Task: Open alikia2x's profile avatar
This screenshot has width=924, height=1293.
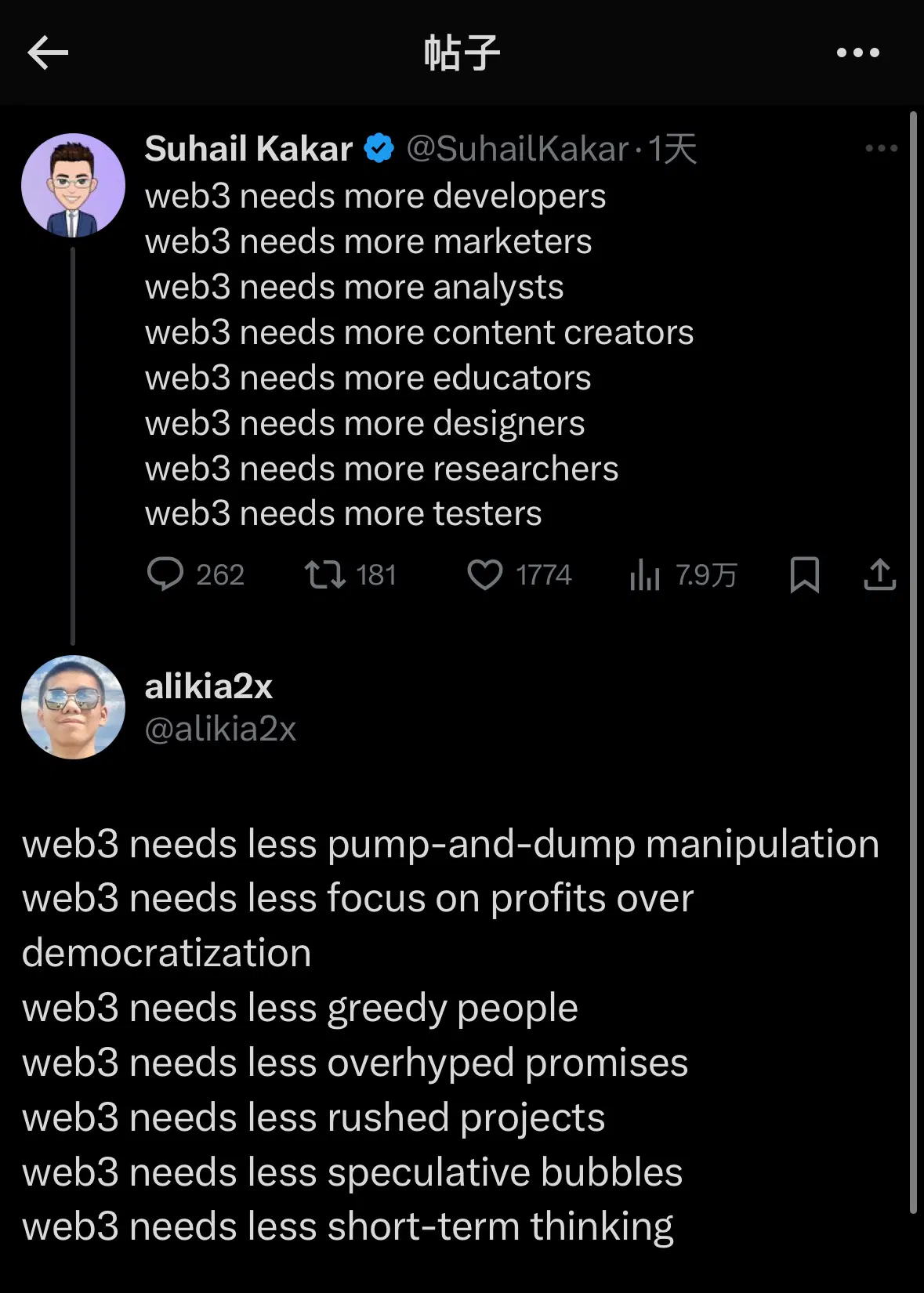Action: click(x=73, y=707)
